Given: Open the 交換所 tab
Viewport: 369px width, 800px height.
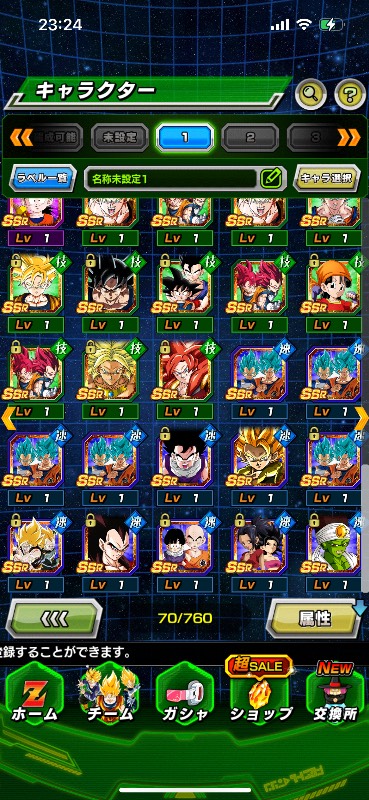Looking at the screenshot, I should point(335,697).
